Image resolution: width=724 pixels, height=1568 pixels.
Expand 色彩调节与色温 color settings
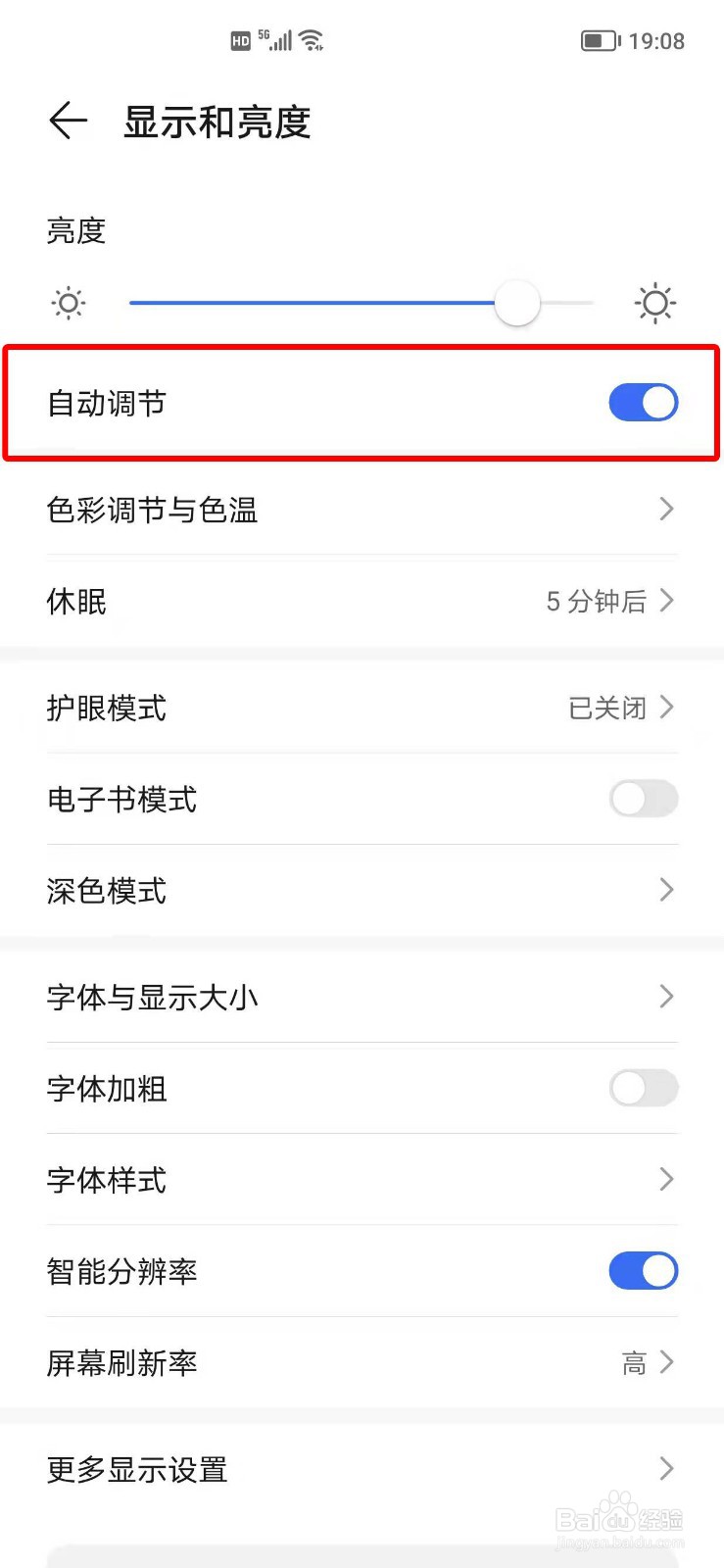tap(362, 510)
